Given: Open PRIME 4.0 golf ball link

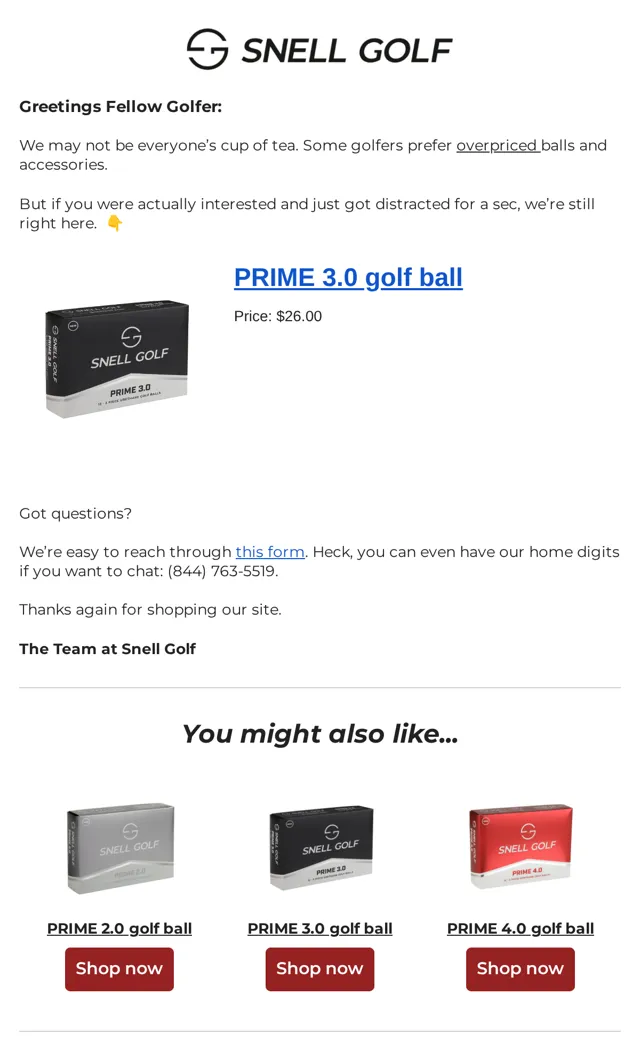Looking at the screenshot, I should [521, 929].
